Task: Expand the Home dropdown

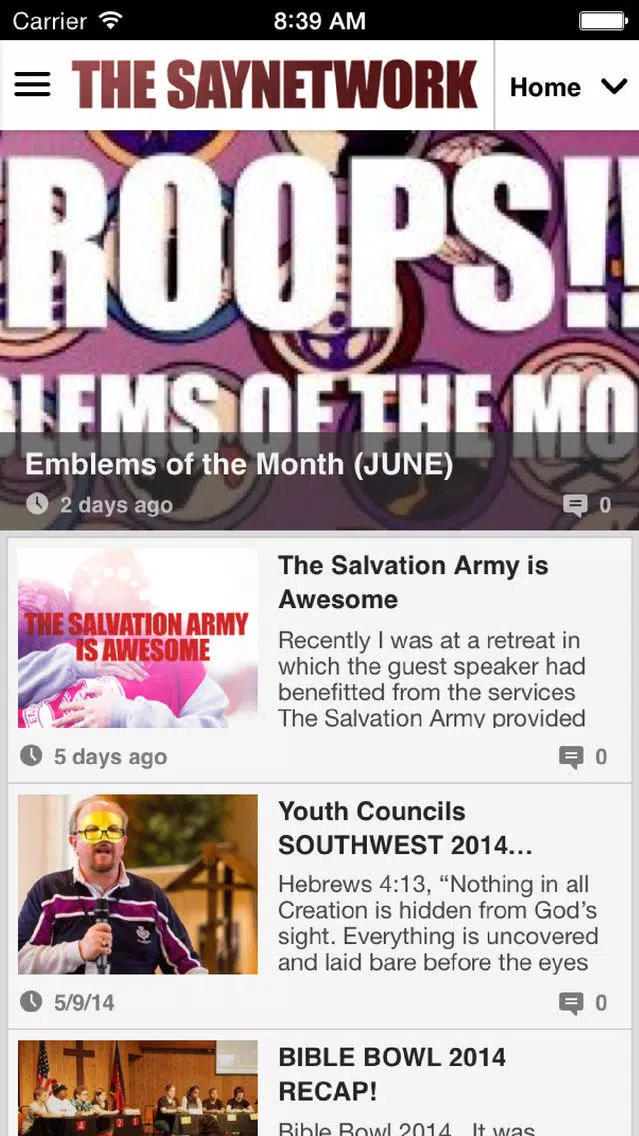Action: pos(567,86)
